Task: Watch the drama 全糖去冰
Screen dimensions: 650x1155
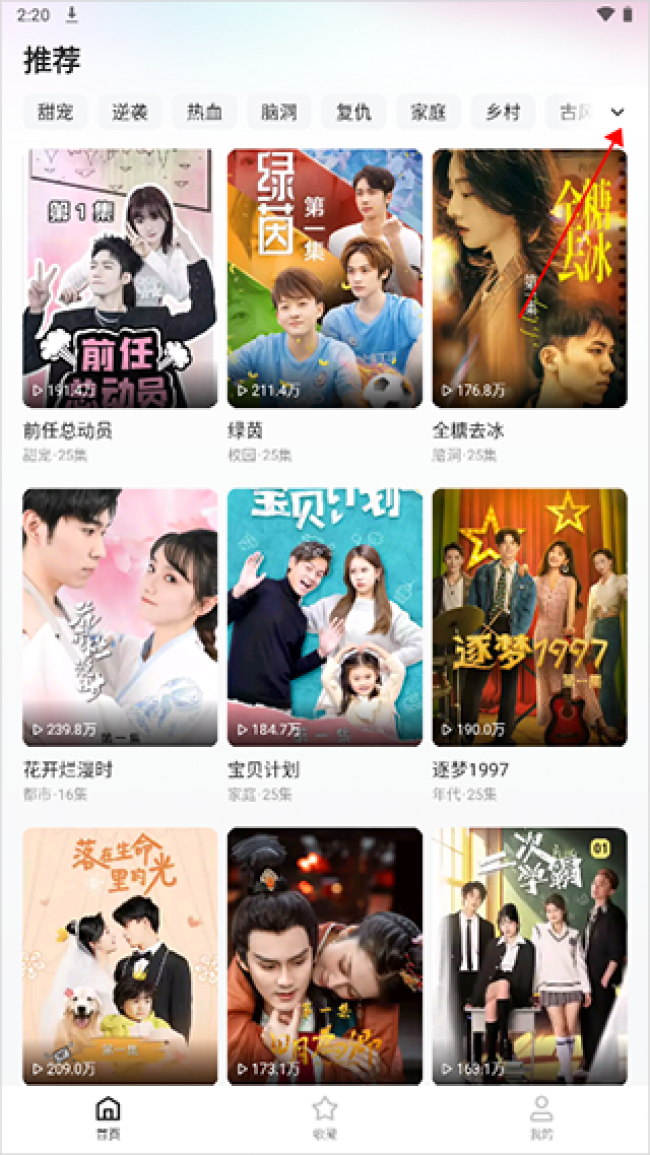Action: pyautogui.click(x=530, y=279)
